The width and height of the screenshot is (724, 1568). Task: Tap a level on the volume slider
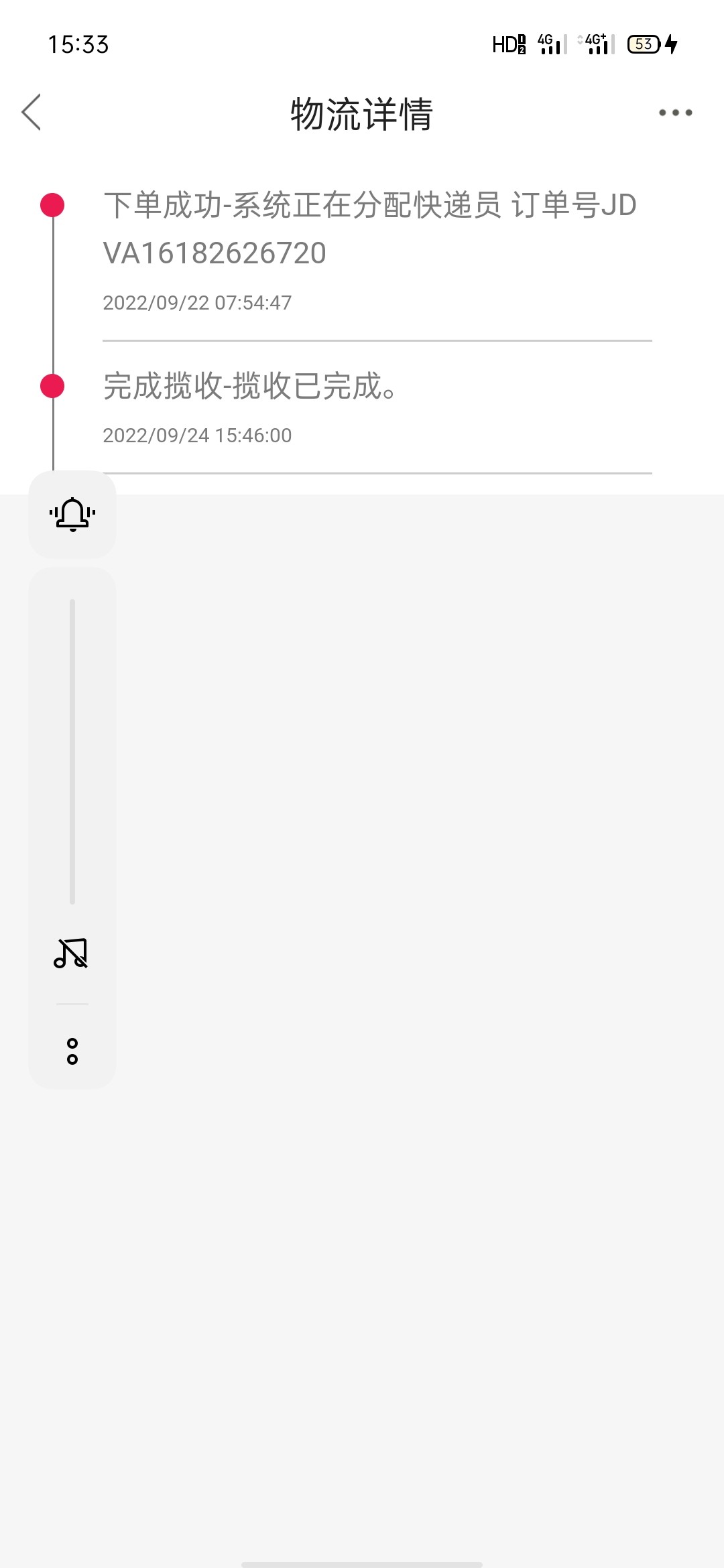click(x=72, y=750)
